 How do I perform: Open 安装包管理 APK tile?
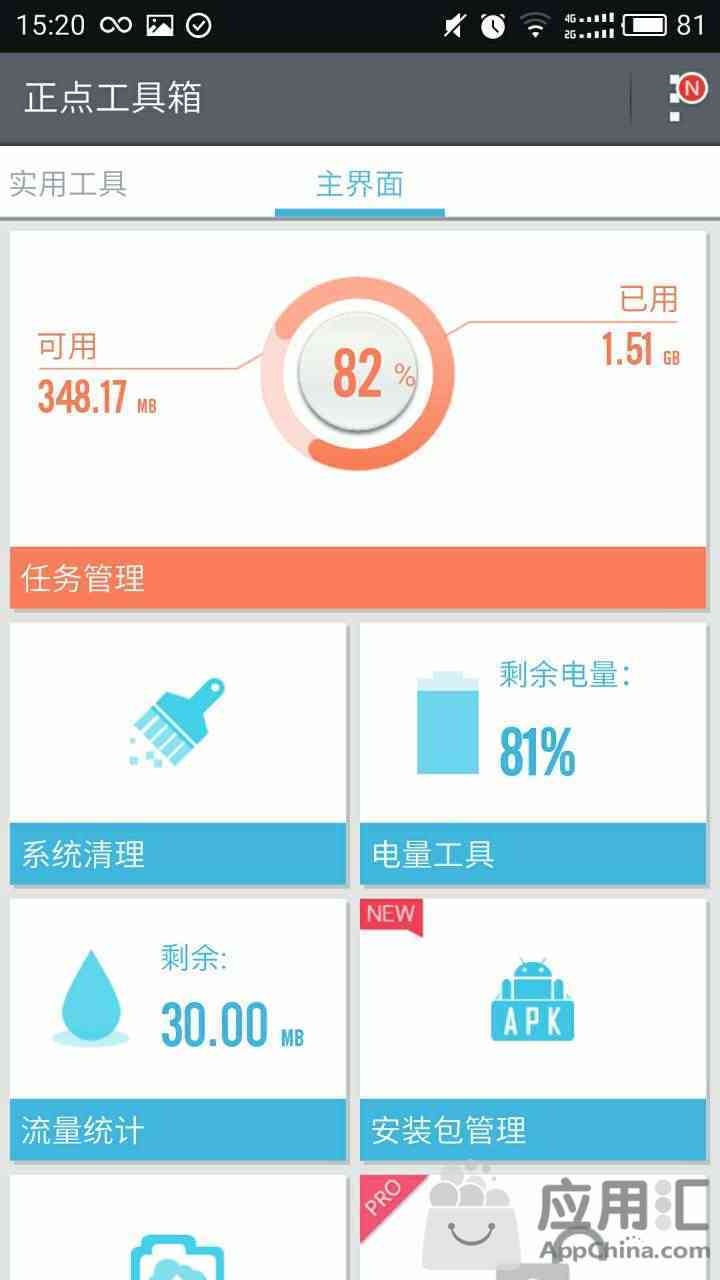click(x=533, y=1029)
